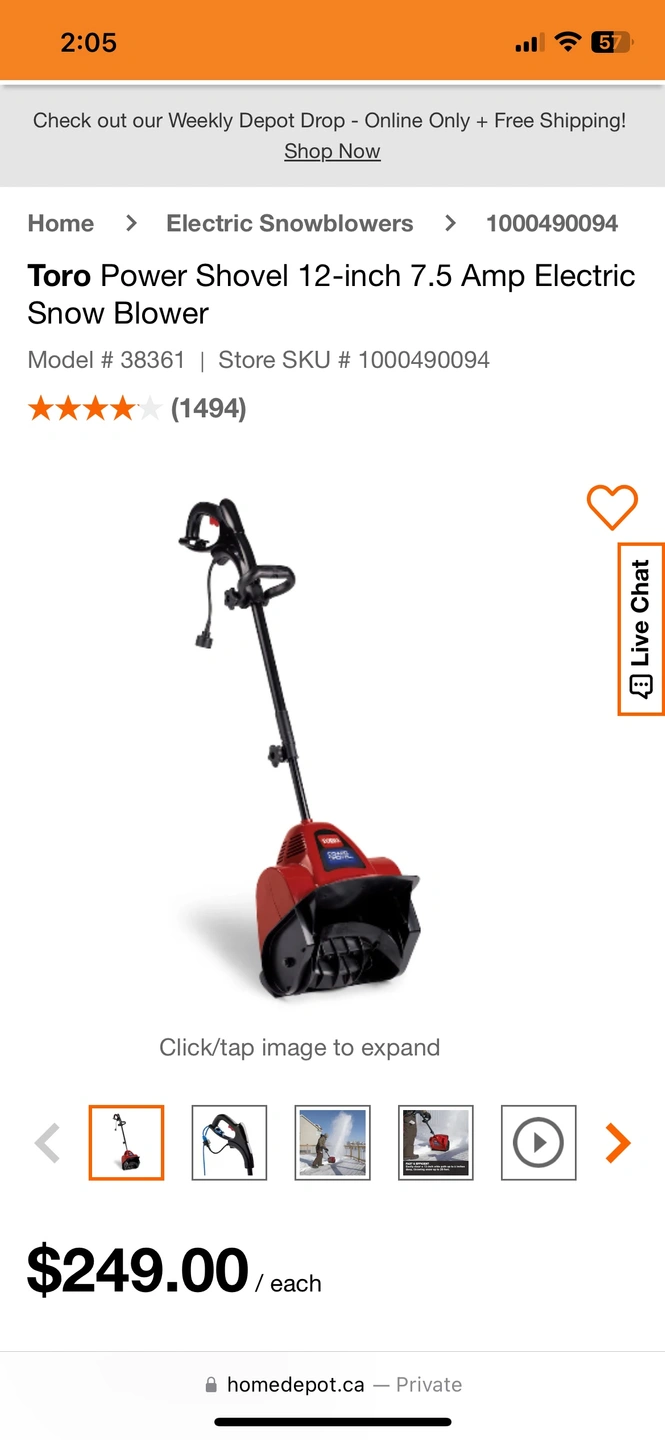View the fourth thumbnail with product details
This screenshot has width=665, height=1440.
click(436, 1142)
